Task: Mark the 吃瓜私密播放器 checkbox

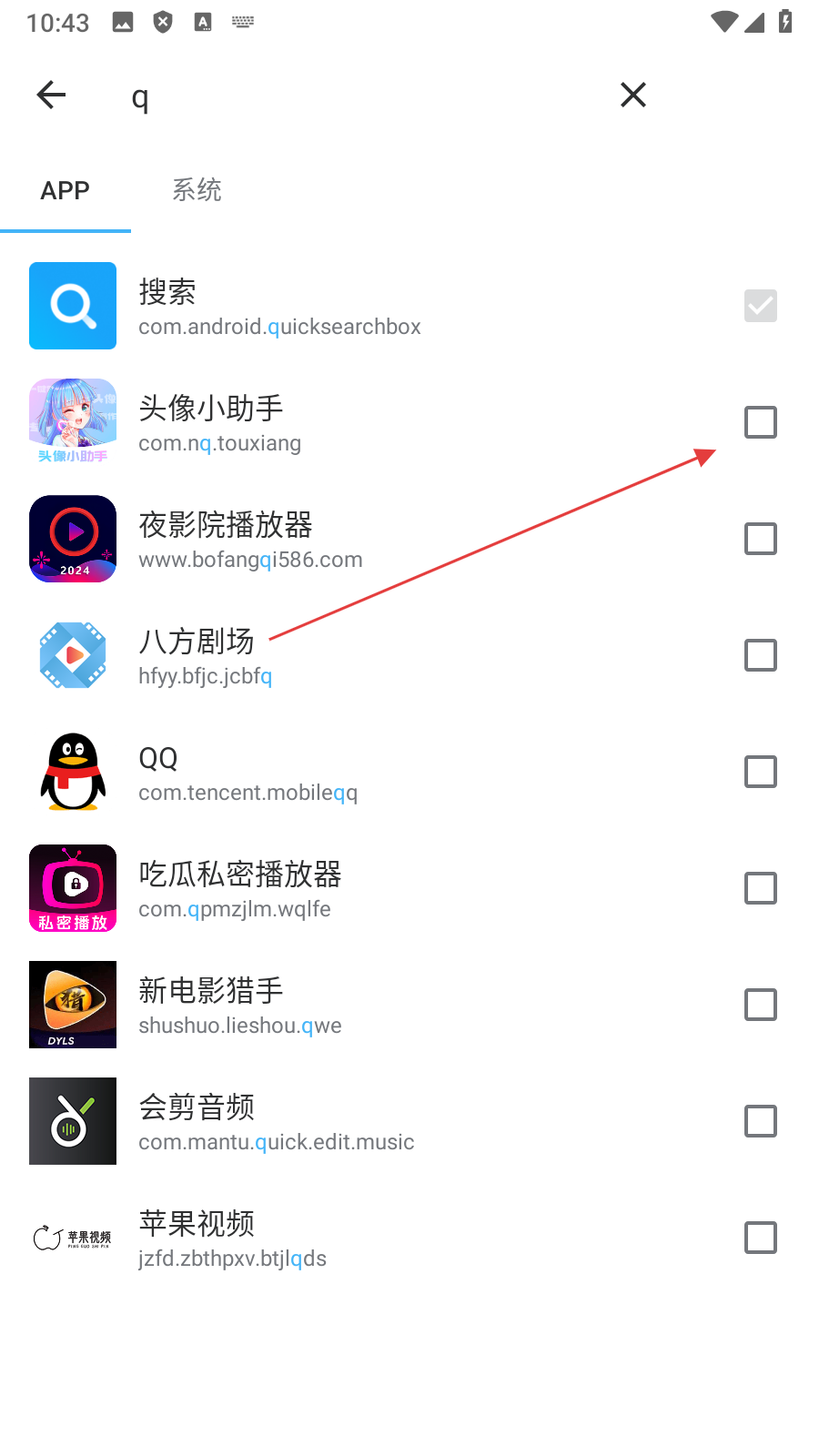Action: tap(760, 888)
